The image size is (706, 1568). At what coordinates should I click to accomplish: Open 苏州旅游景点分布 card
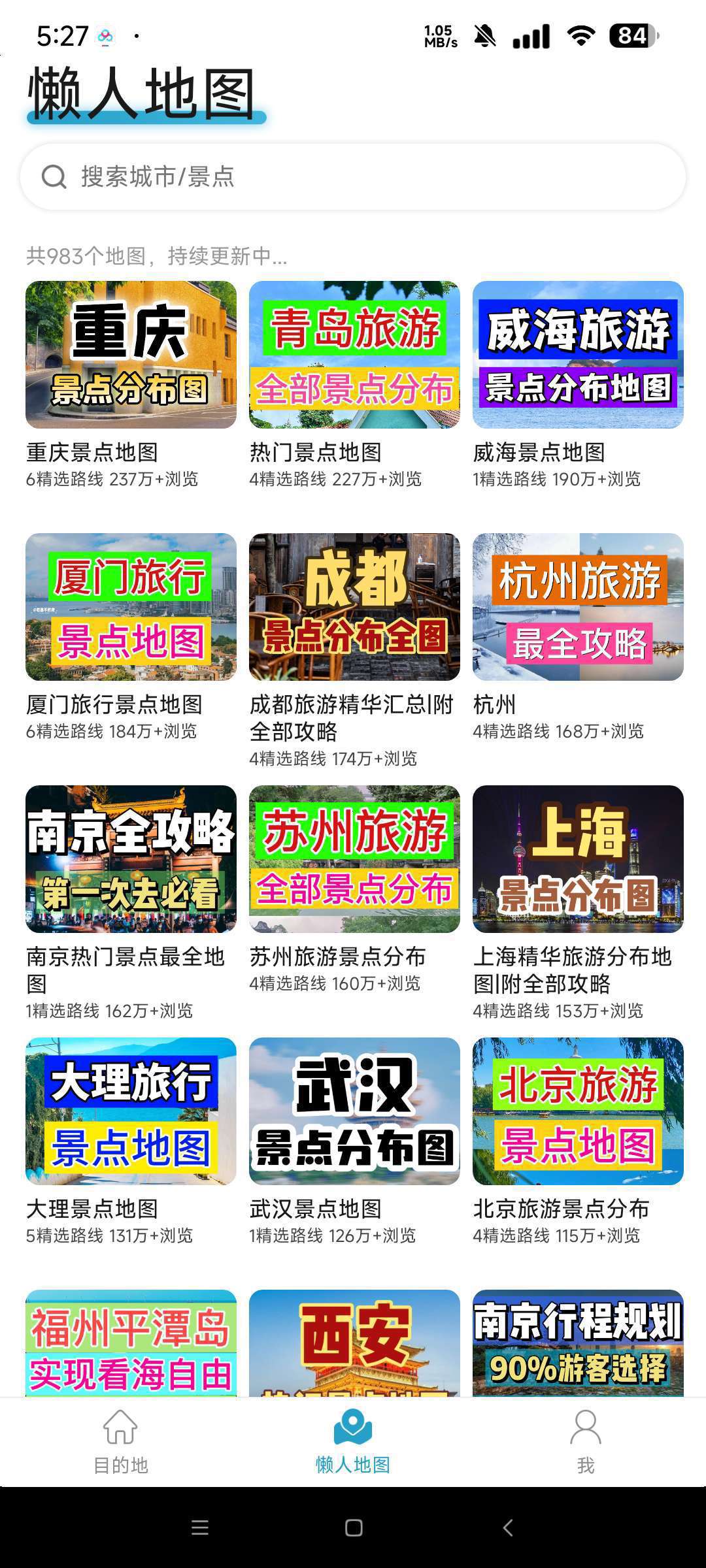click(x=354, y=859)
